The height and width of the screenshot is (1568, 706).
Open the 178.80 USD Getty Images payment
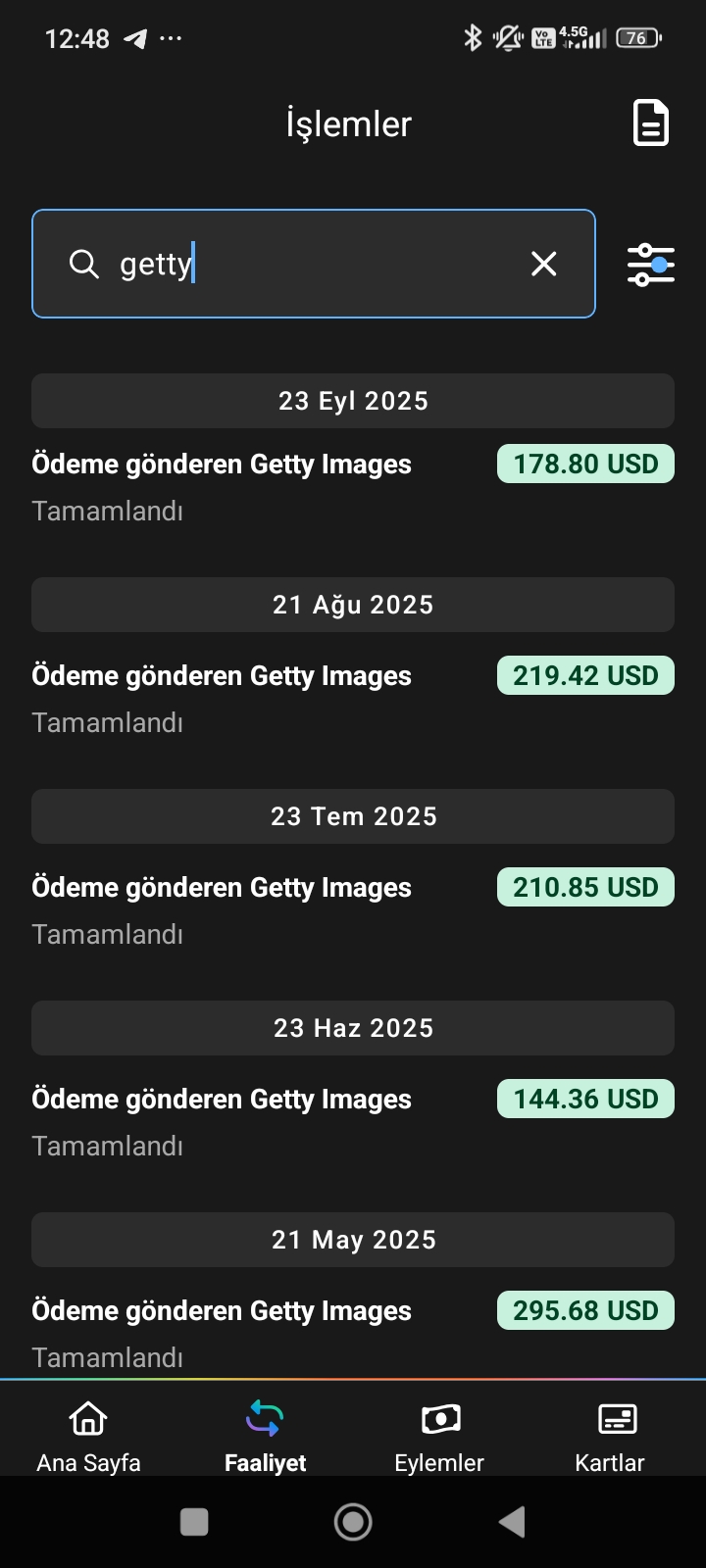coord(353,485)
